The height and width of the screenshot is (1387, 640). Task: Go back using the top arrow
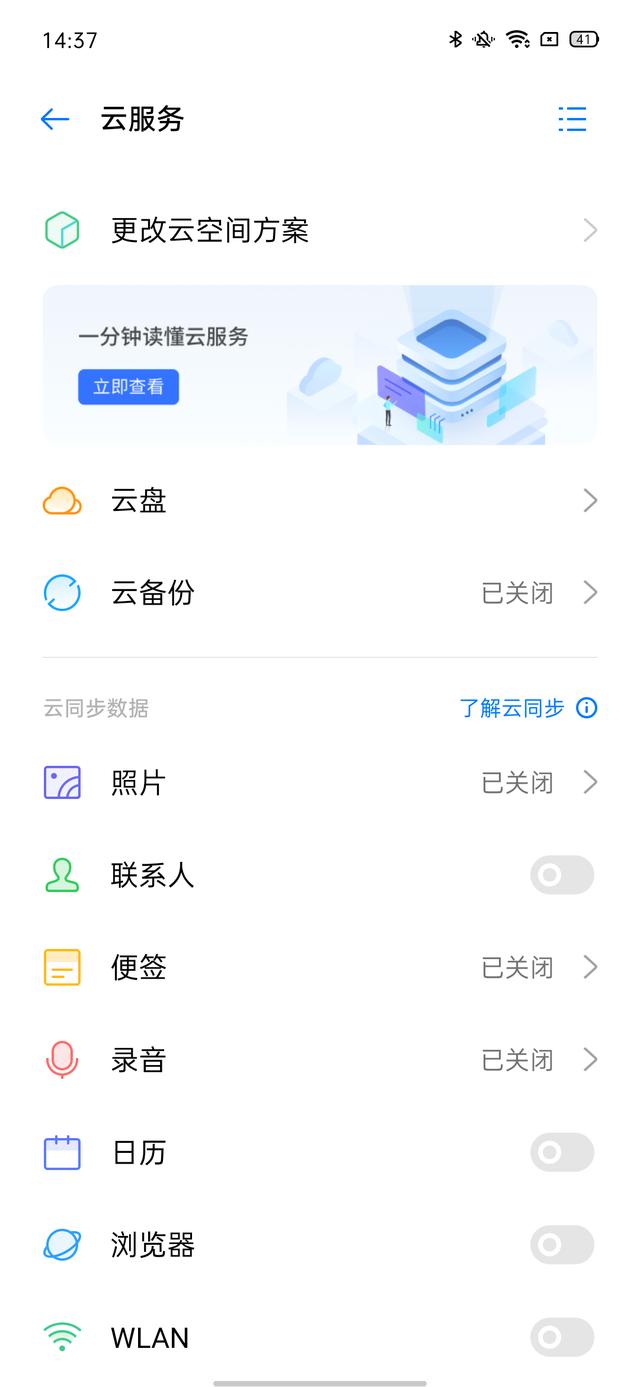[55, 120]
